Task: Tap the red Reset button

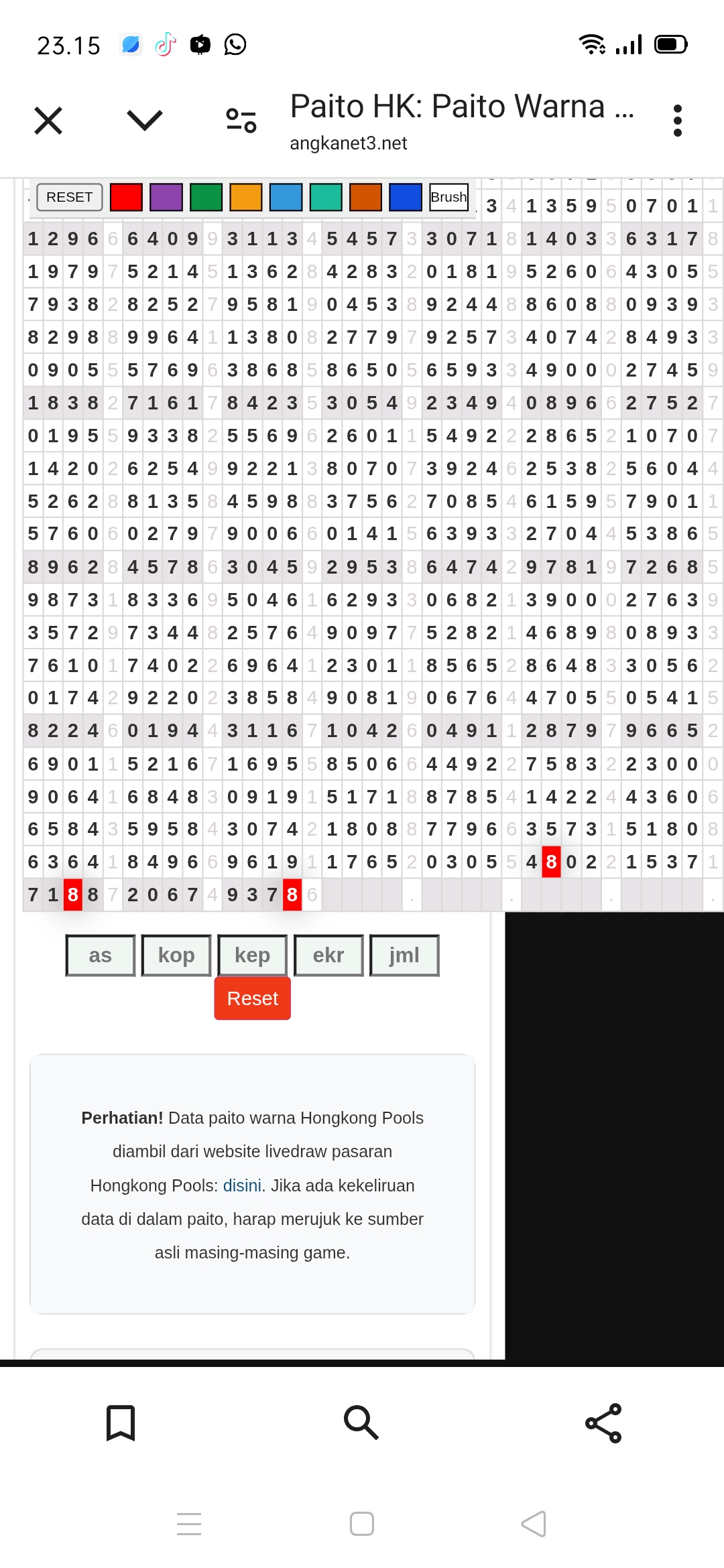Action: pos(252,998)
